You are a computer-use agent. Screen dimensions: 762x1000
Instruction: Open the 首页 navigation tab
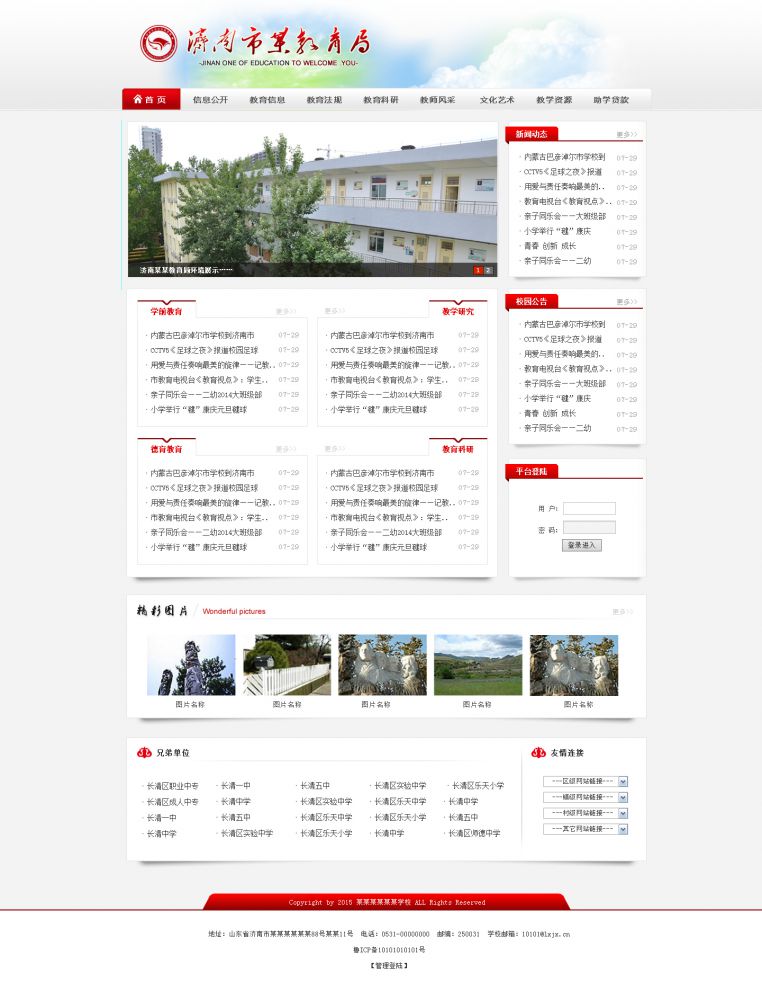coord(150,100)
